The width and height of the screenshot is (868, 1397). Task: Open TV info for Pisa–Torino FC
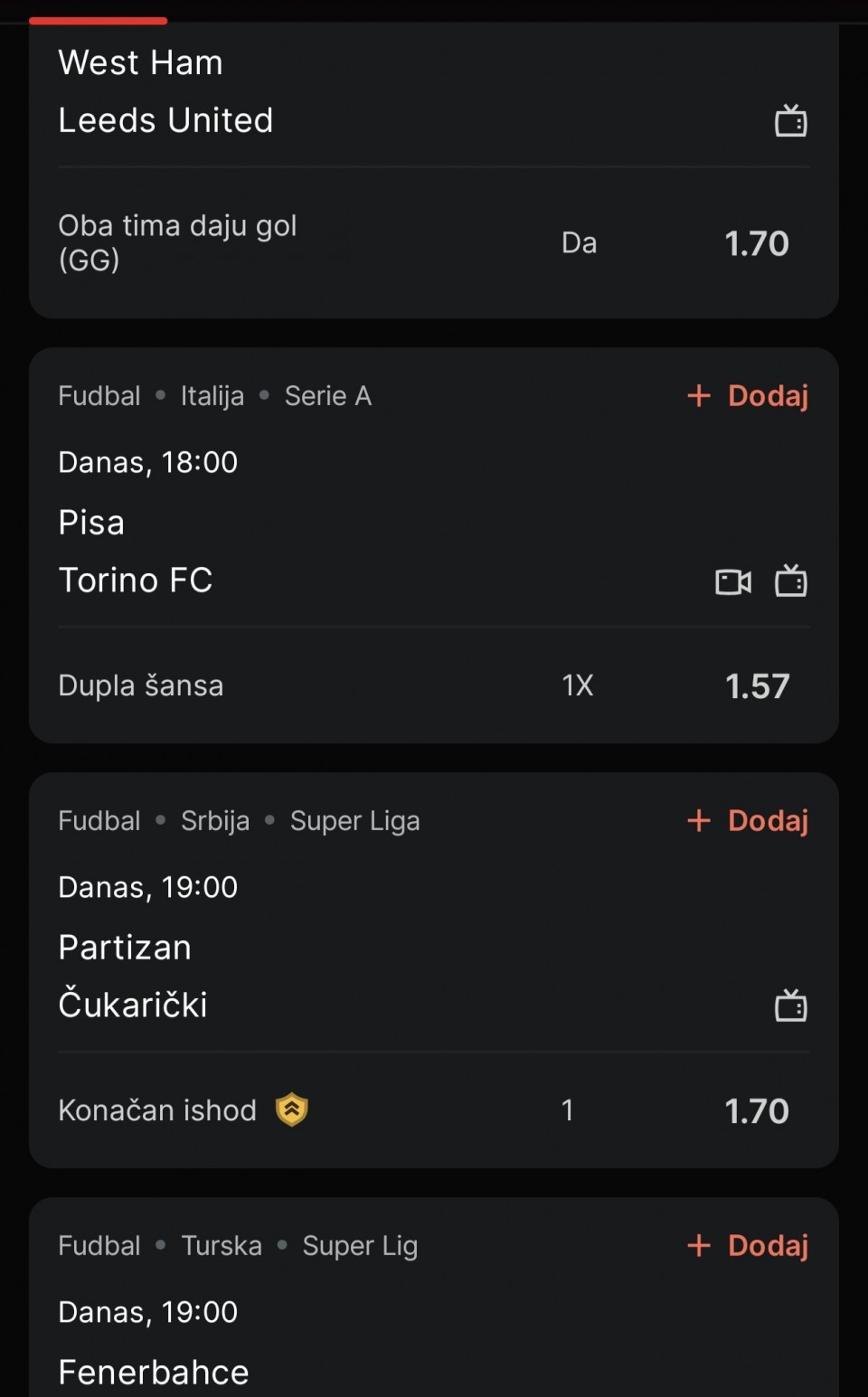pyautogui.click(x=791, y=581)
